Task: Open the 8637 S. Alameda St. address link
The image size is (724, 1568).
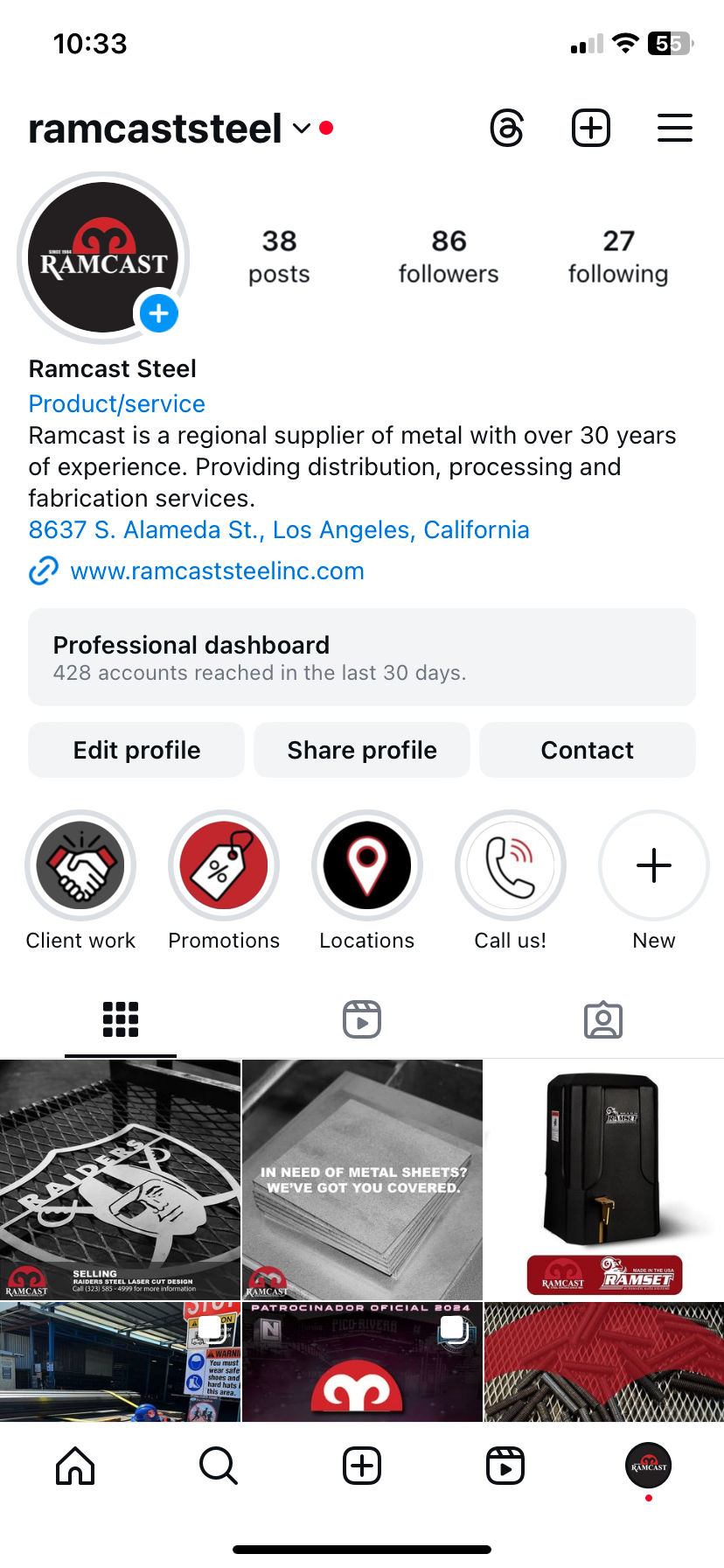Action: pos(279,530)
